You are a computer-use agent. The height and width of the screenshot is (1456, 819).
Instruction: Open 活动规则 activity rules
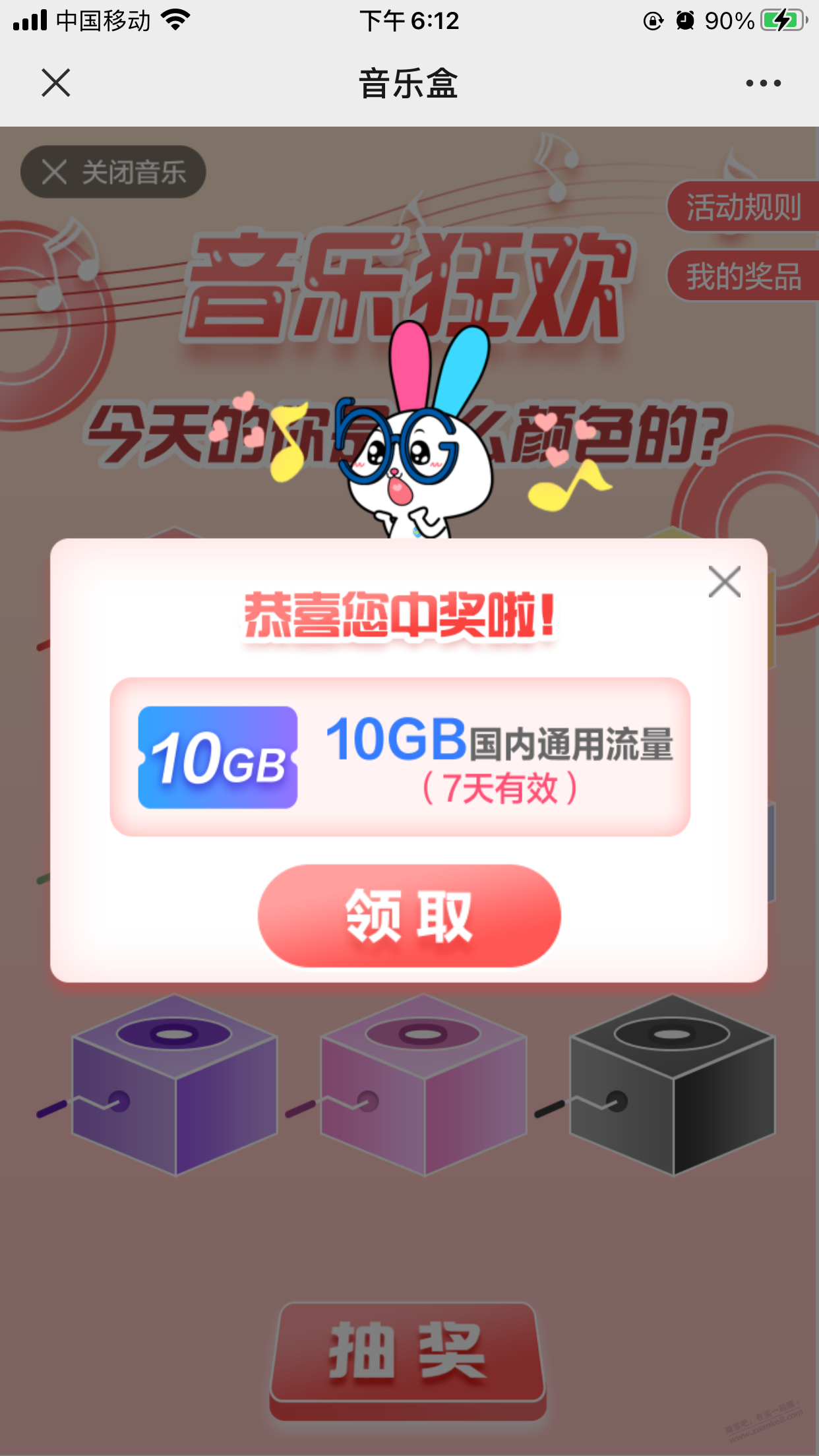pyautogui.click(x=743, y=206)
